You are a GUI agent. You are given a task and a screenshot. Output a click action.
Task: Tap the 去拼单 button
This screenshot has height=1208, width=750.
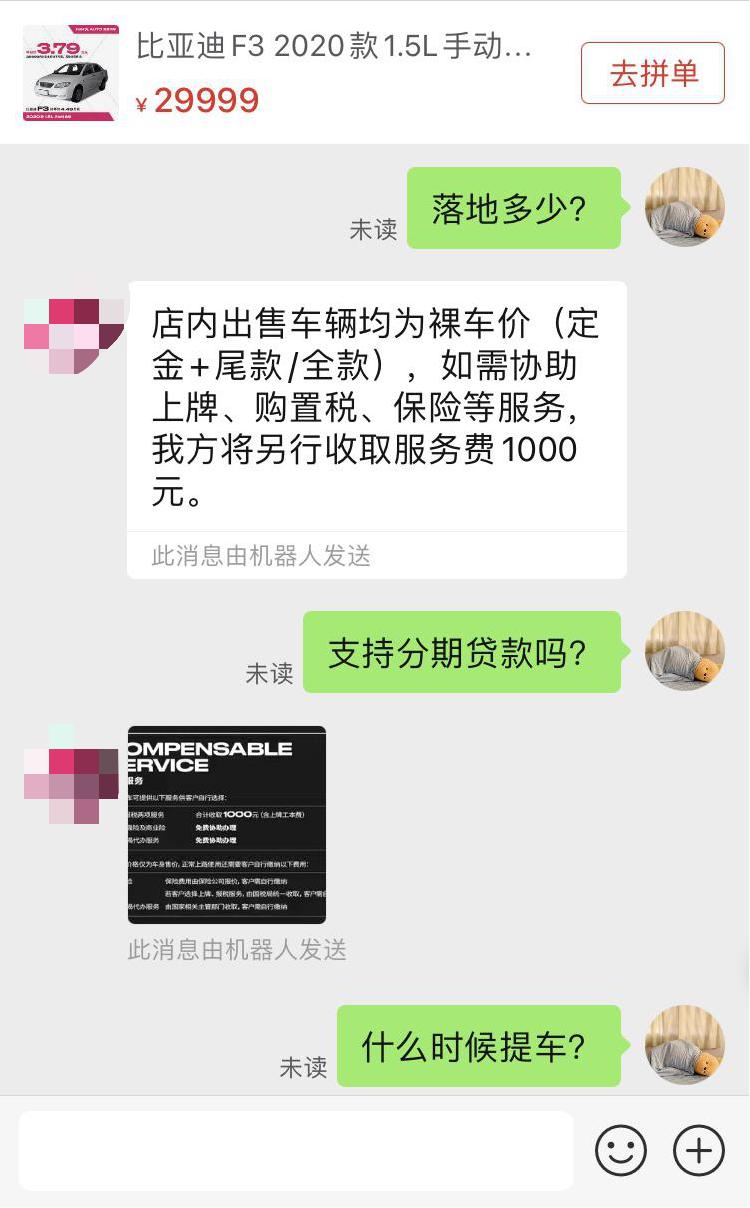click(652, 73)
